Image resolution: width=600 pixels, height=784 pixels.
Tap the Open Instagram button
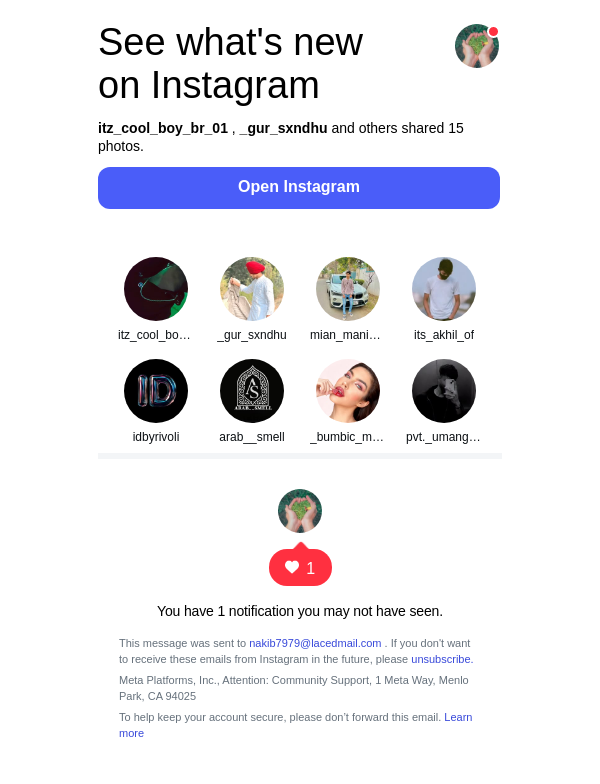(299, 188)
